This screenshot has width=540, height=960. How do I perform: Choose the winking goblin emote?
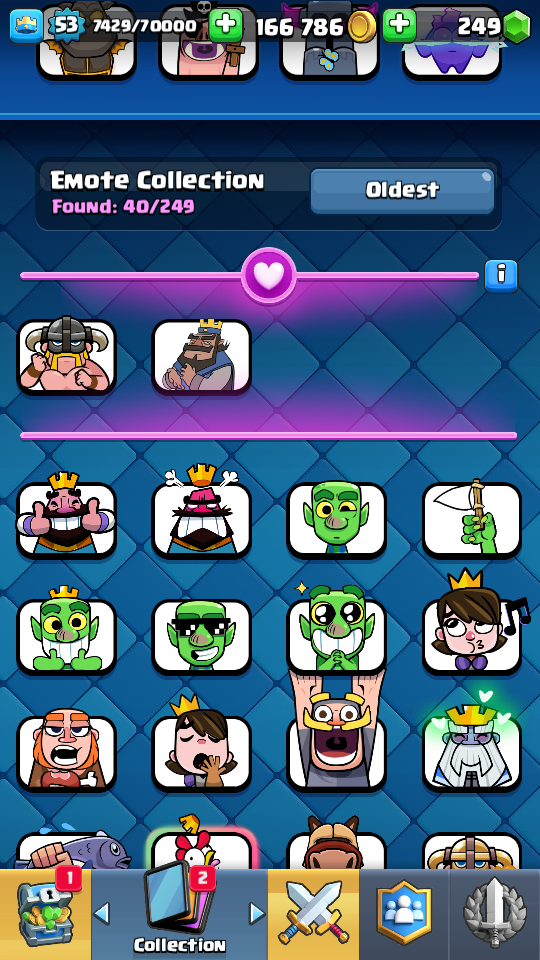pos(337,519)
